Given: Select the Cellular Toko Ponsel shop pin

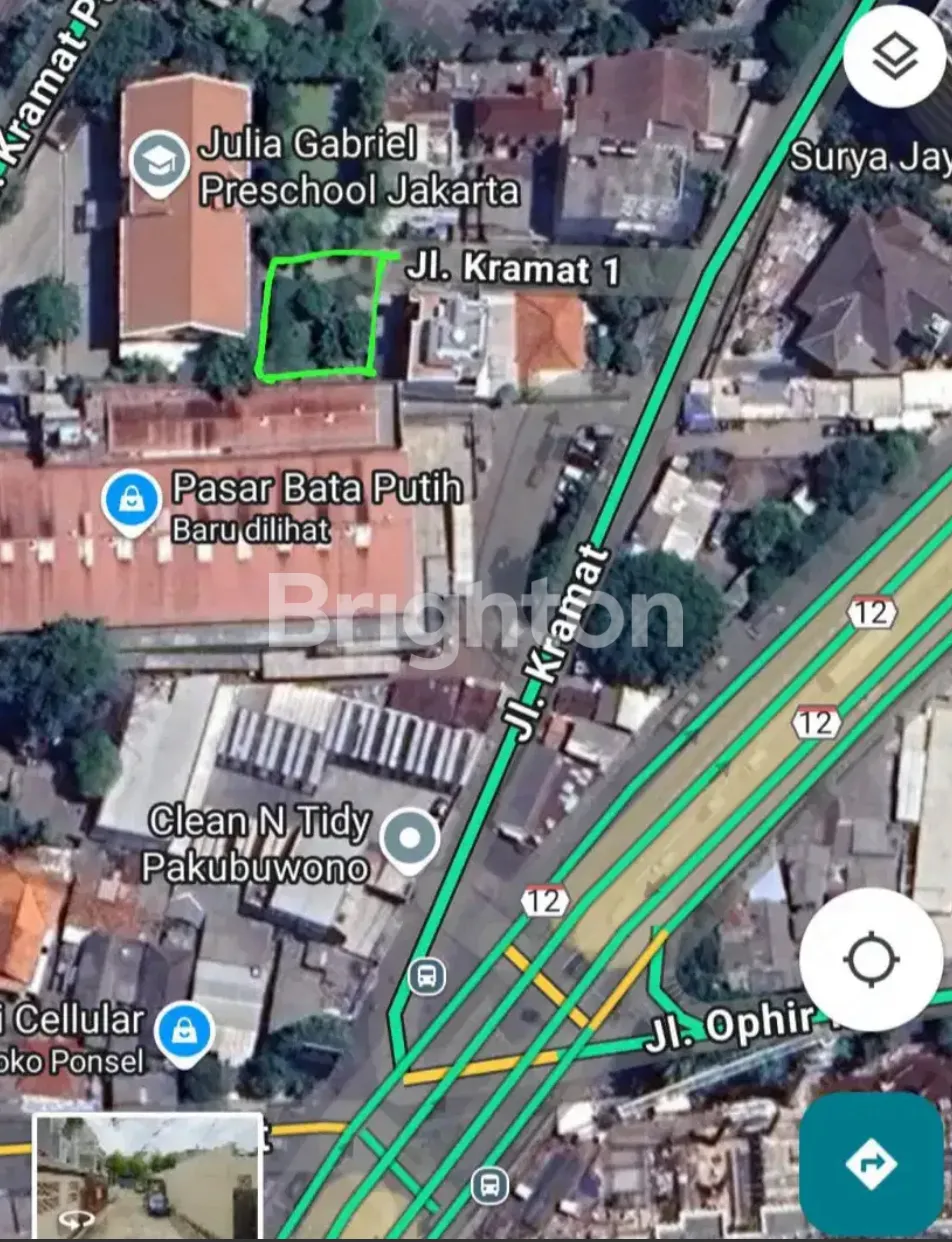Looking at the screenshot, I should pos(184,1034).
